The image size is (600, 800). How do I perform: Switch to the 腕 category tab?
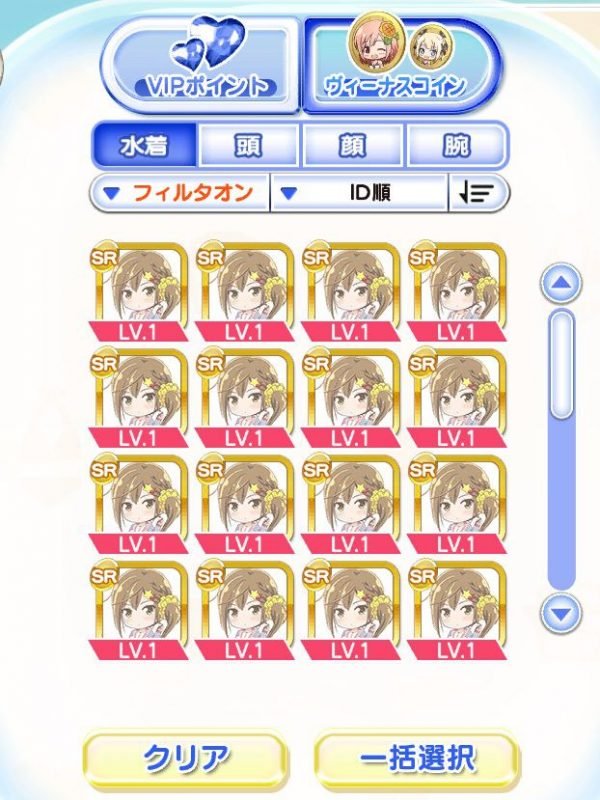tap(457, 145)
